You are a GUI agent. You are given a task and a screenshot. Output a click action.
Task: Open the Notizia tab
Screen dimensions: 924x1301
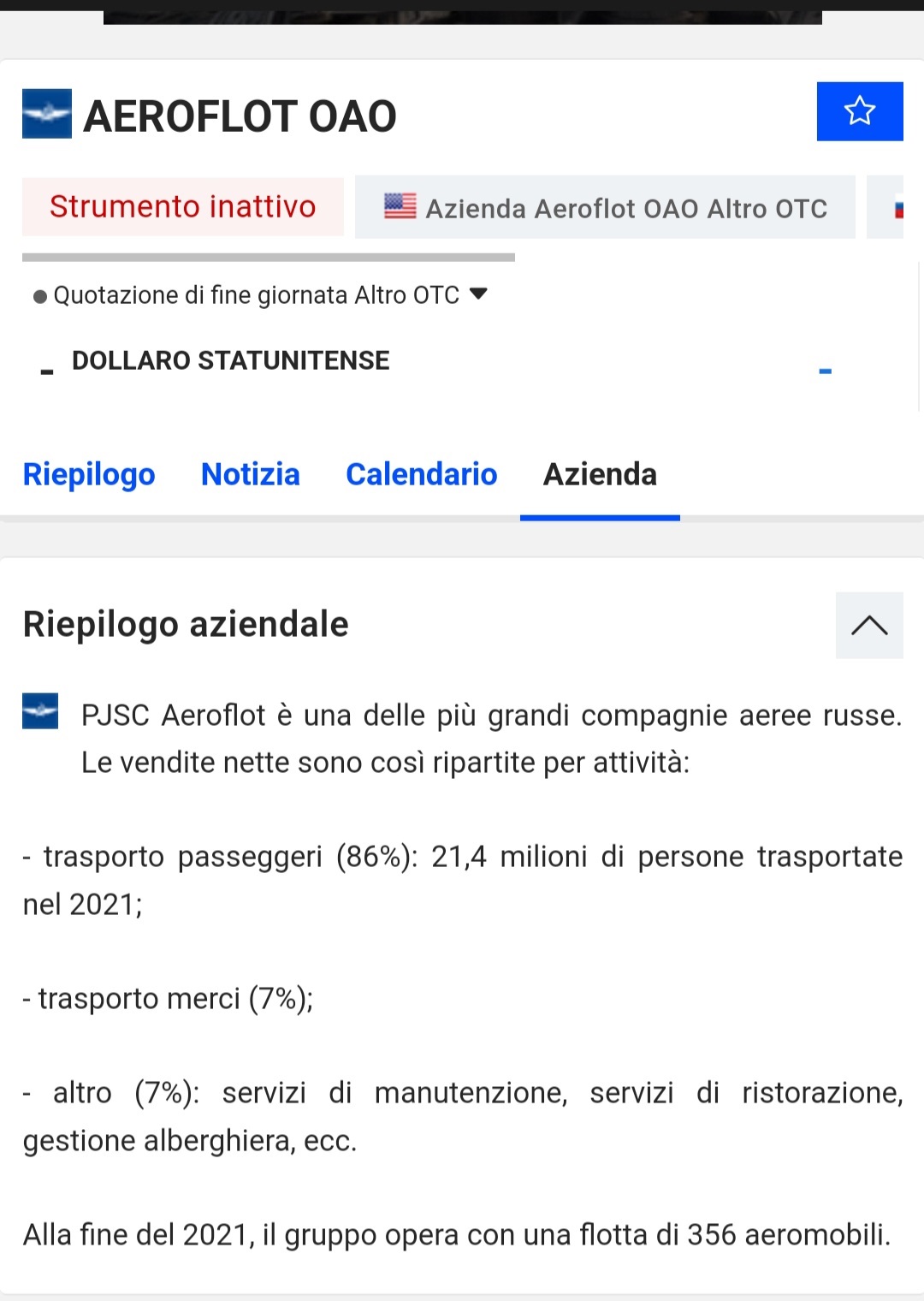250,474
